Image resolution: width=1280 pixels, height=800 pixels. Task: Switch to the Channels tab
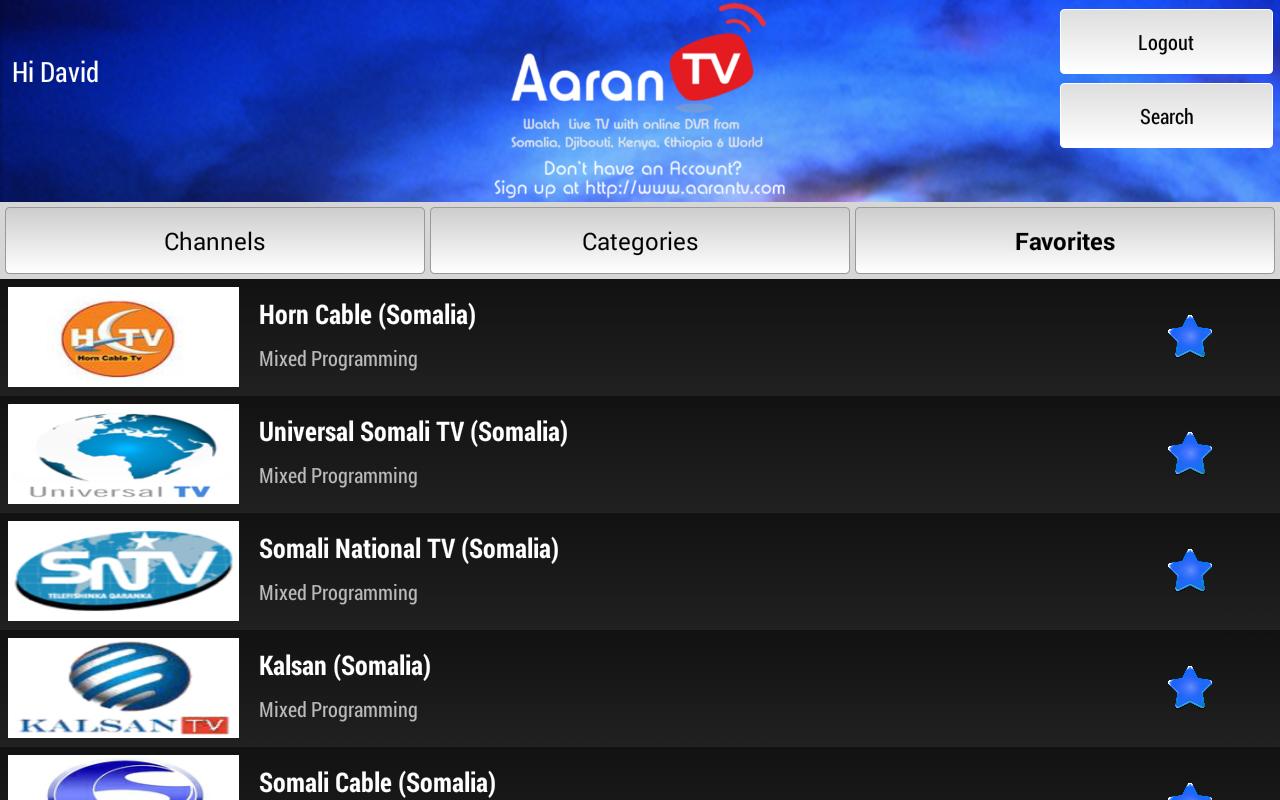tap(215, 241)
